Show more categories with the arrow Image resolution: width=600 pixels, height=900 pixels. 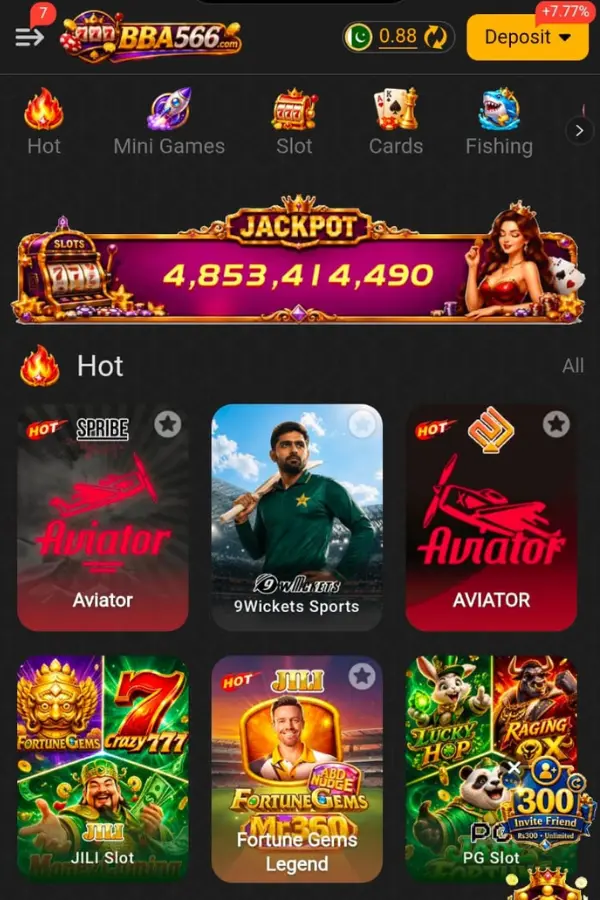click(x=579, y=131)
